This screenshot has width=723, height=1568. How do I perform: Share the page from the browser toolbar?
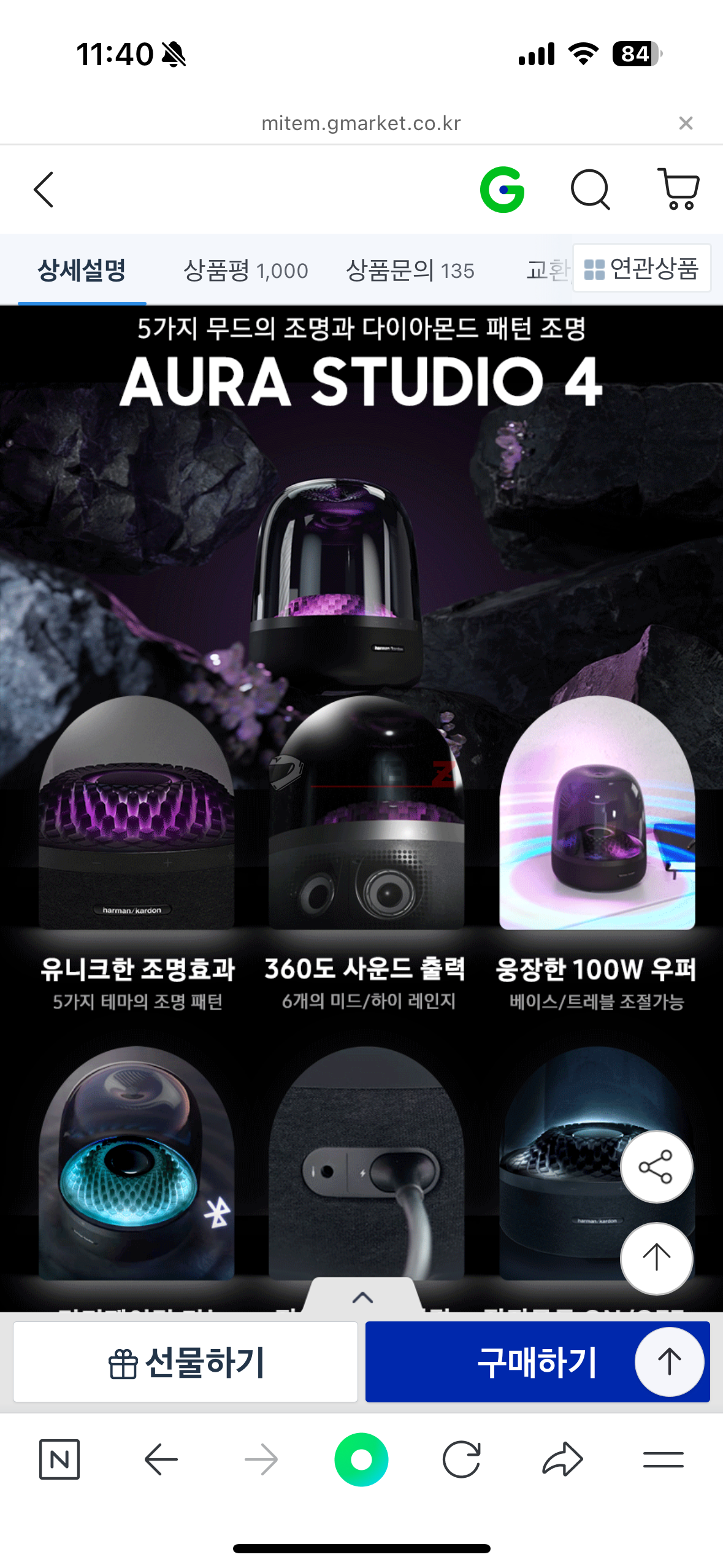(562, 1459)
